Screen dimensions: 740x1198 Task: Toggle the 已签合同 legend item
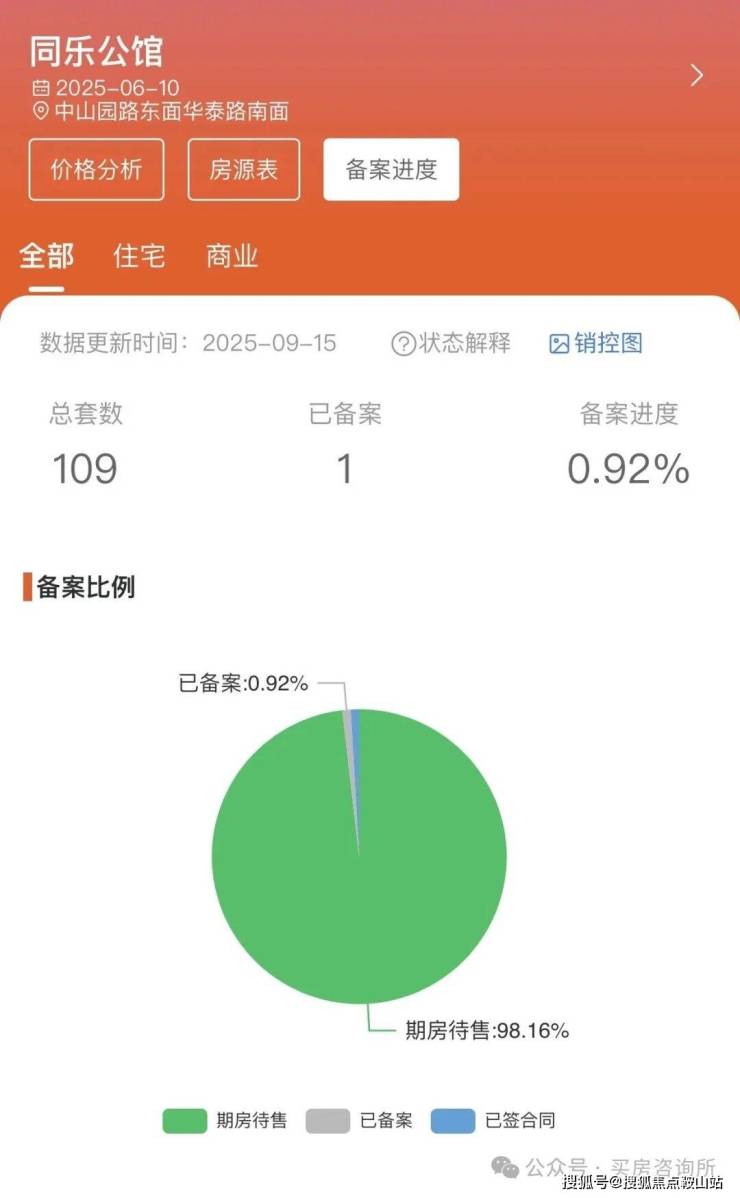coord(492,1120)
